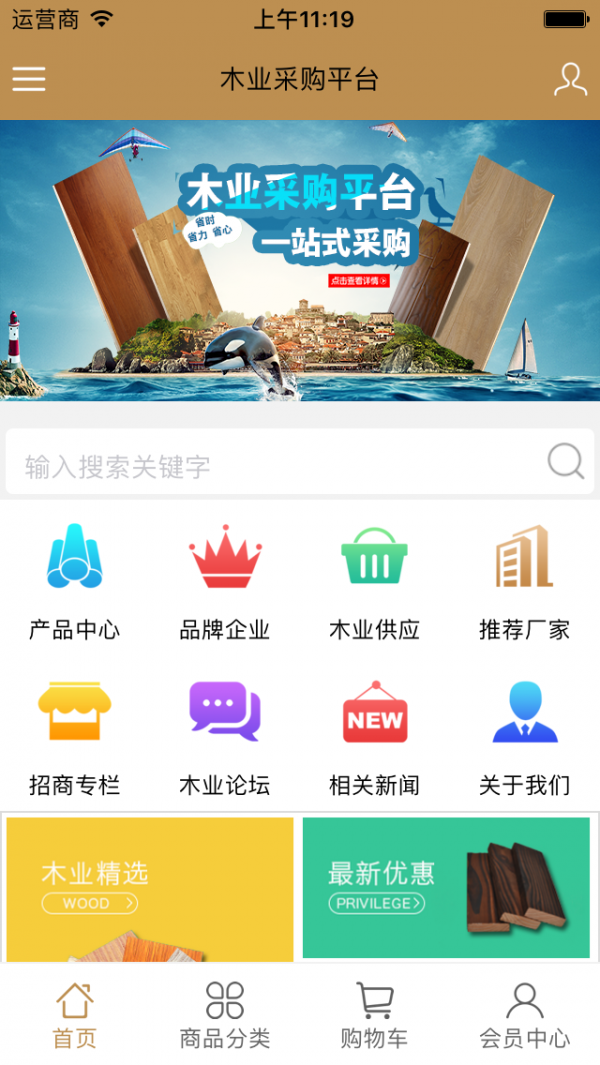Open the user profile icon
Viewport: 600px width, 1065px height.
click(570, 79)
